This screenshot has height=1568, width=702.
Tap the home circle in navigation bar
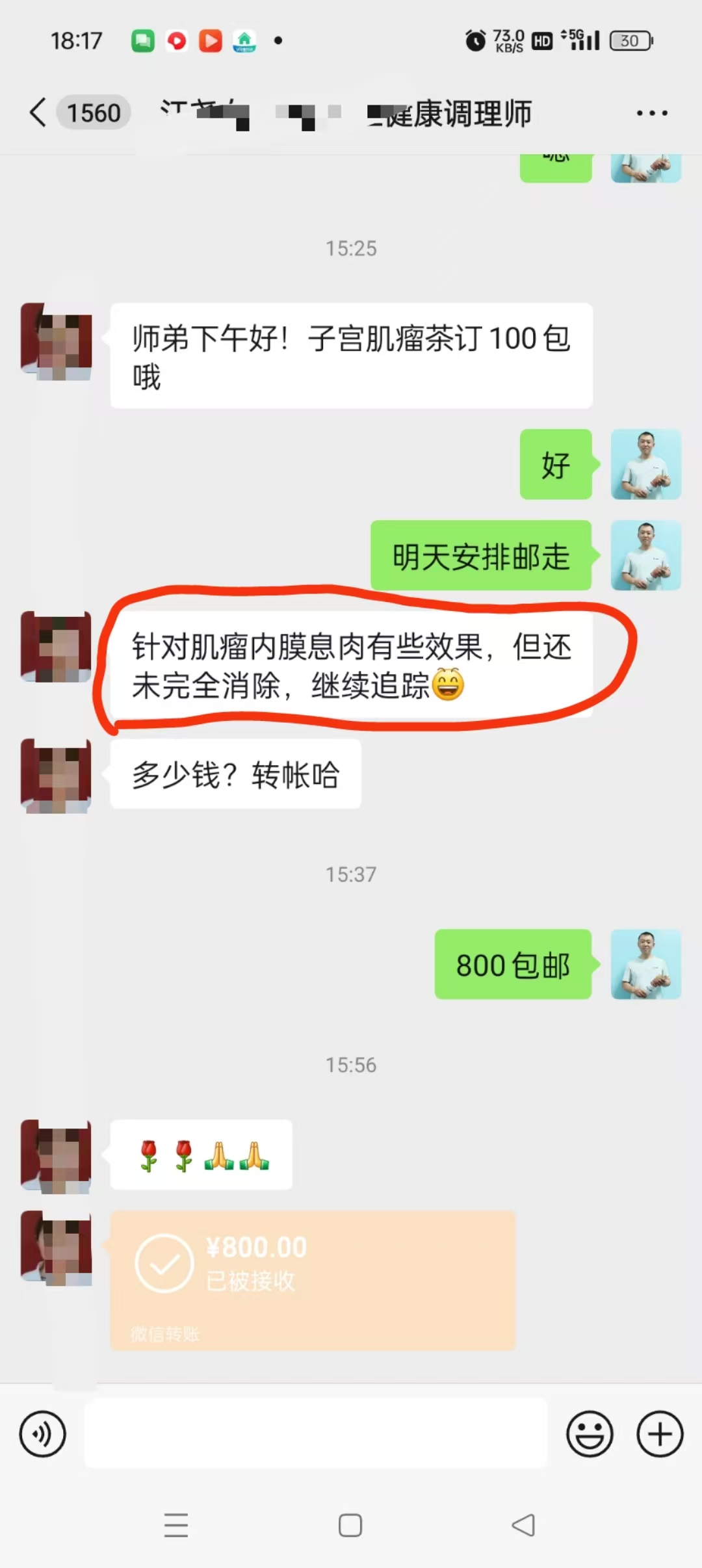tap(350, 1524)
